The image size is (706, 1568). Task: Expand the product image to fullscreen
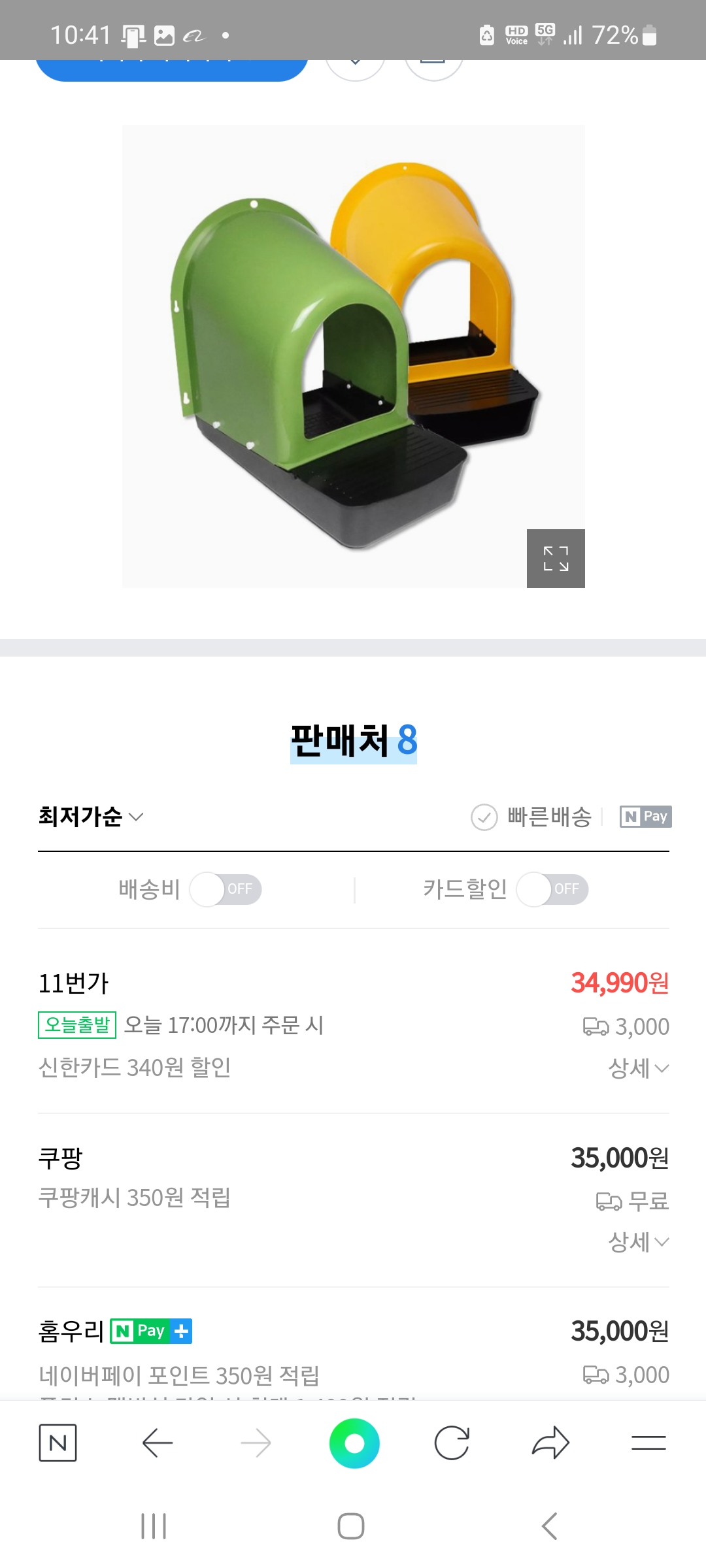[556, 559]
